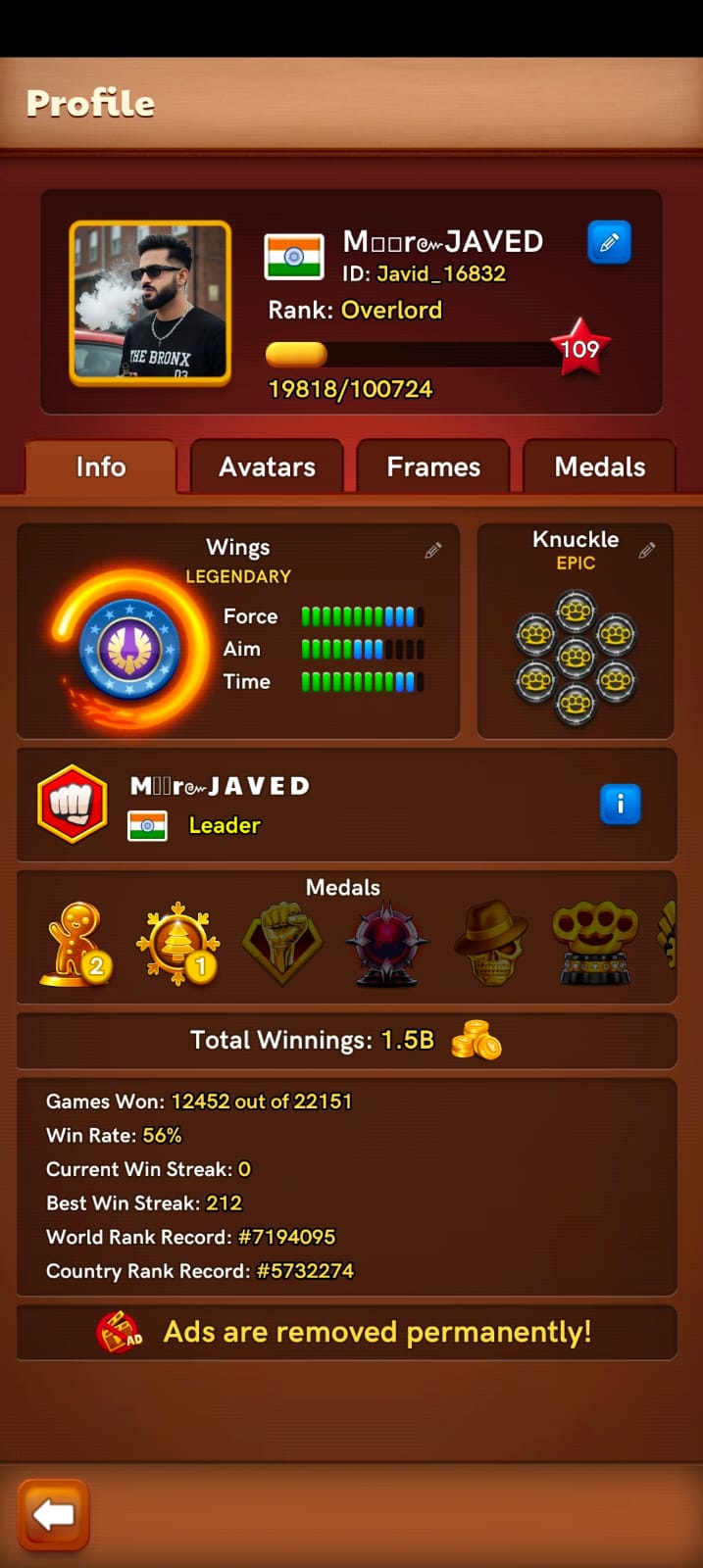This screenshot has height=1568, width=703.
Task: Switch to the Avatars tab
Action: (267, 467)
